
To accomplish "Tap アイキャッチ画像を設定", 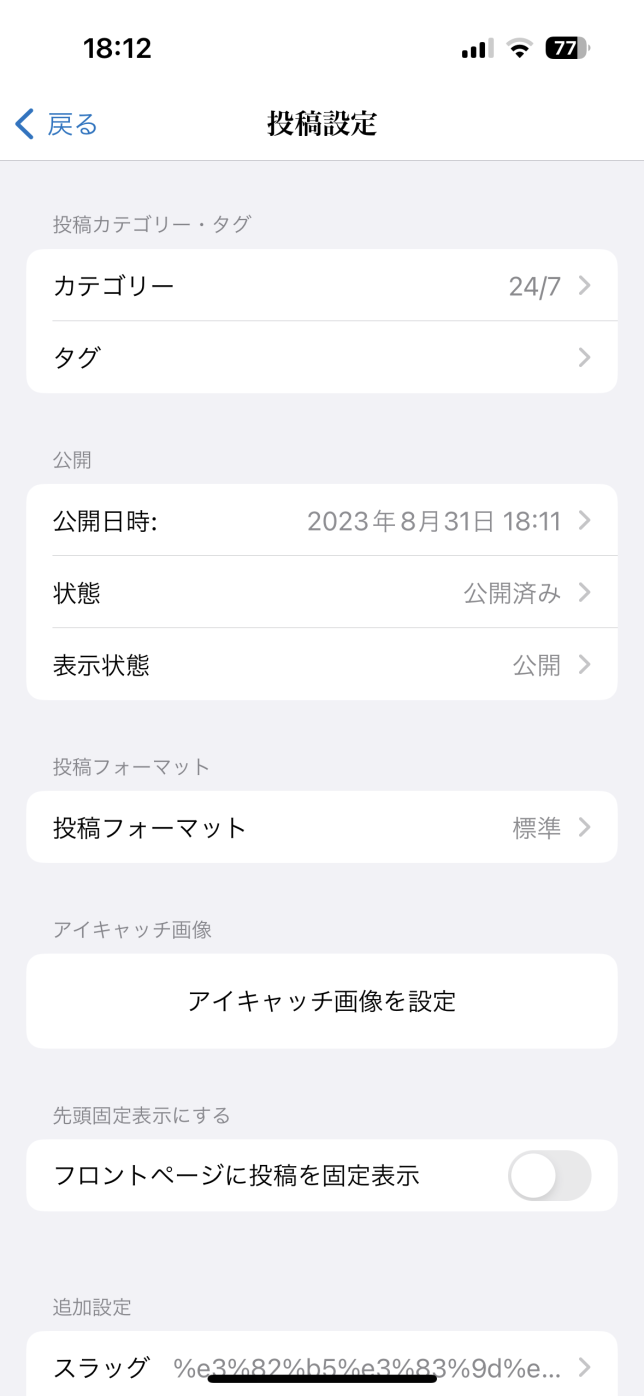I will pyautogui.click(x=321, y=1001).
